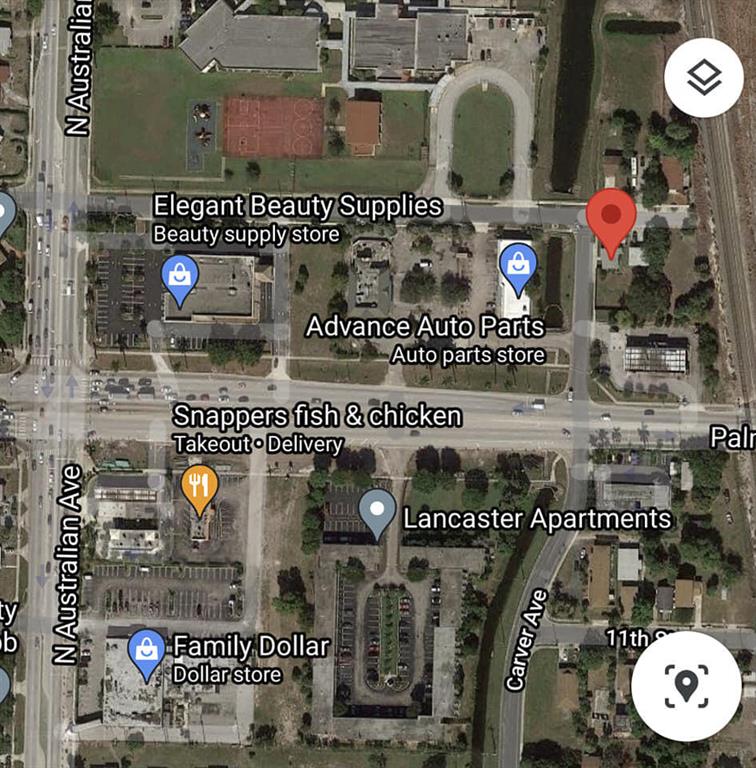Tap the Snappers fish & chicken marker

200,488
